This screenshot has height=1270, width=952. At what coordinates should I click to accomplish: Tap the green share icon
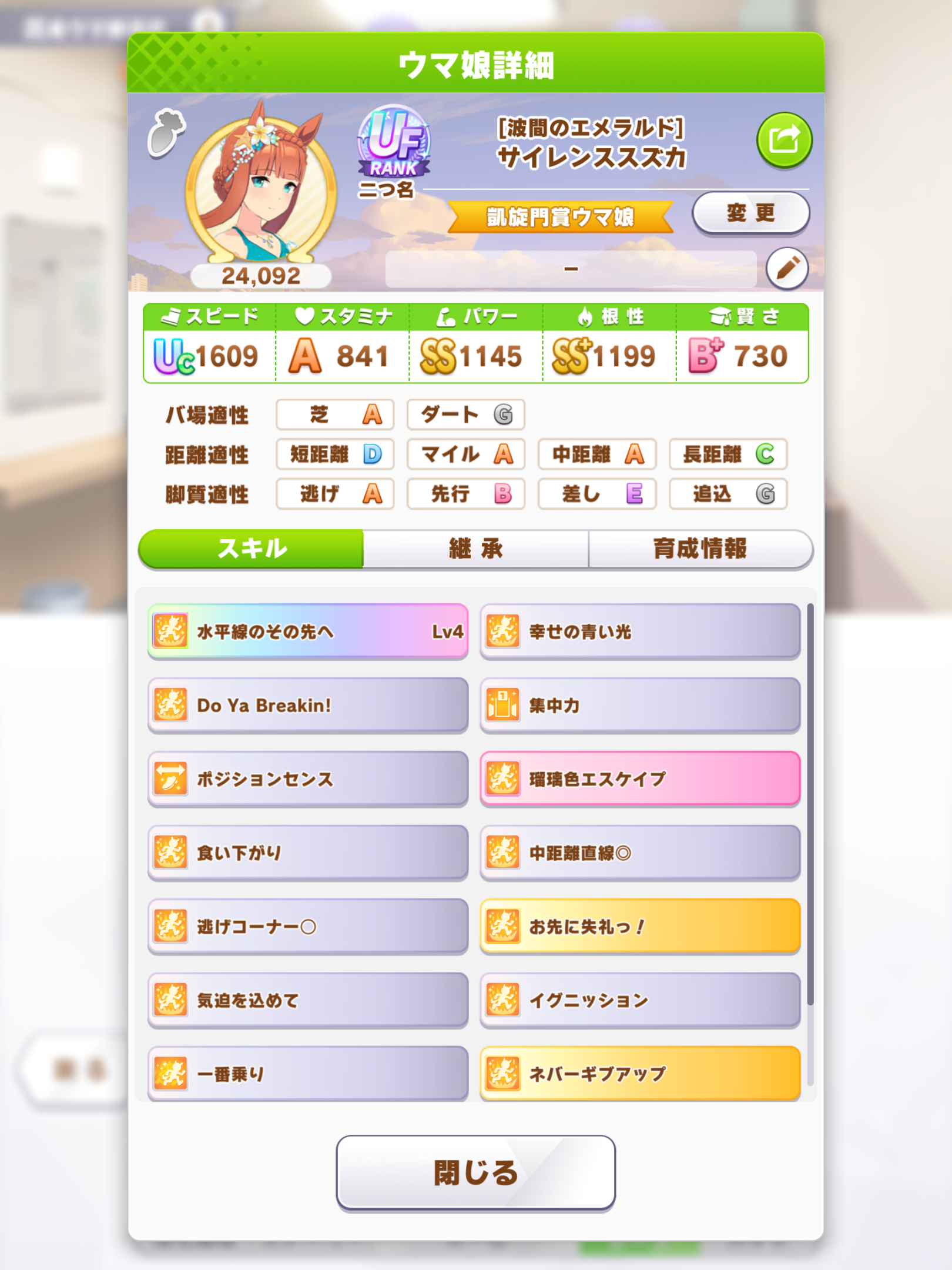coord(784,140)
